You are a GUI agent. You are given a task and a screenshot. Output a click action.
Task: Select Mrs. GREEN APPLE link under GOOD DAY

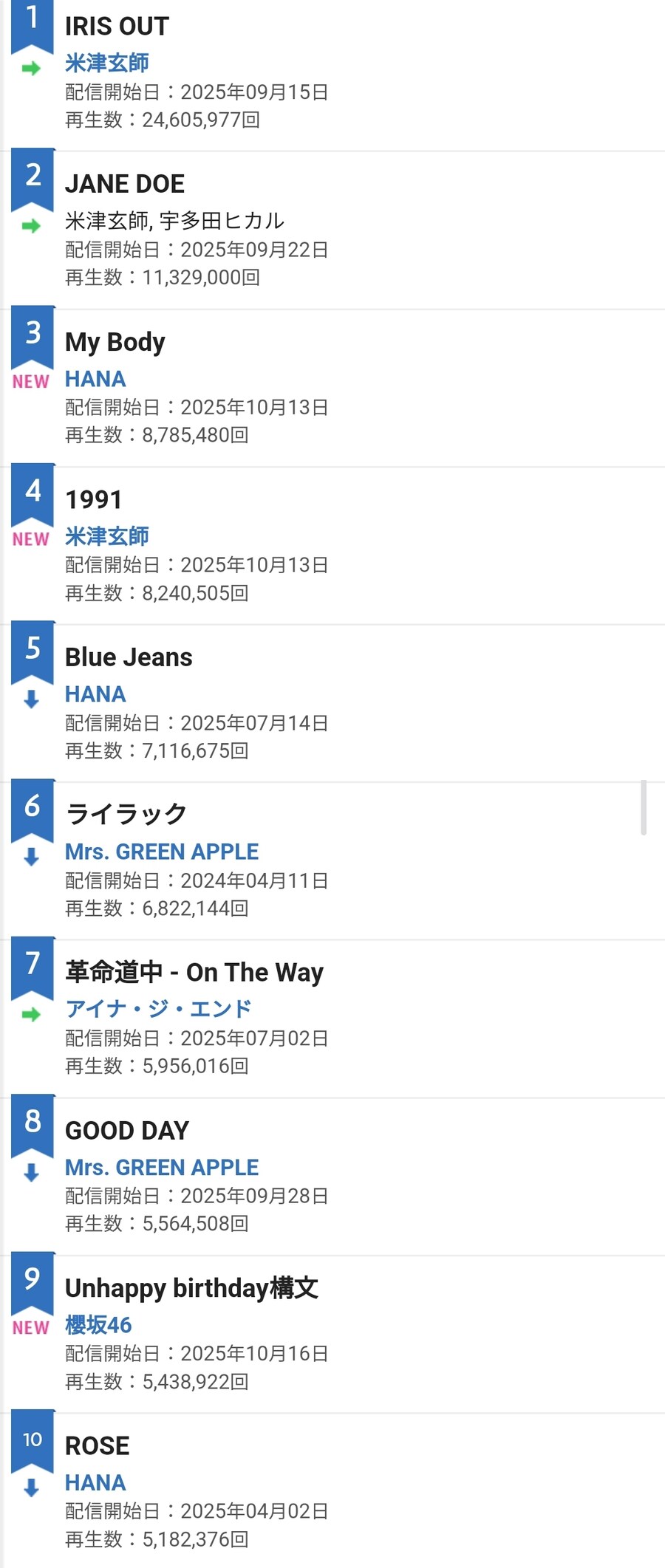[x=161, y=1167]
